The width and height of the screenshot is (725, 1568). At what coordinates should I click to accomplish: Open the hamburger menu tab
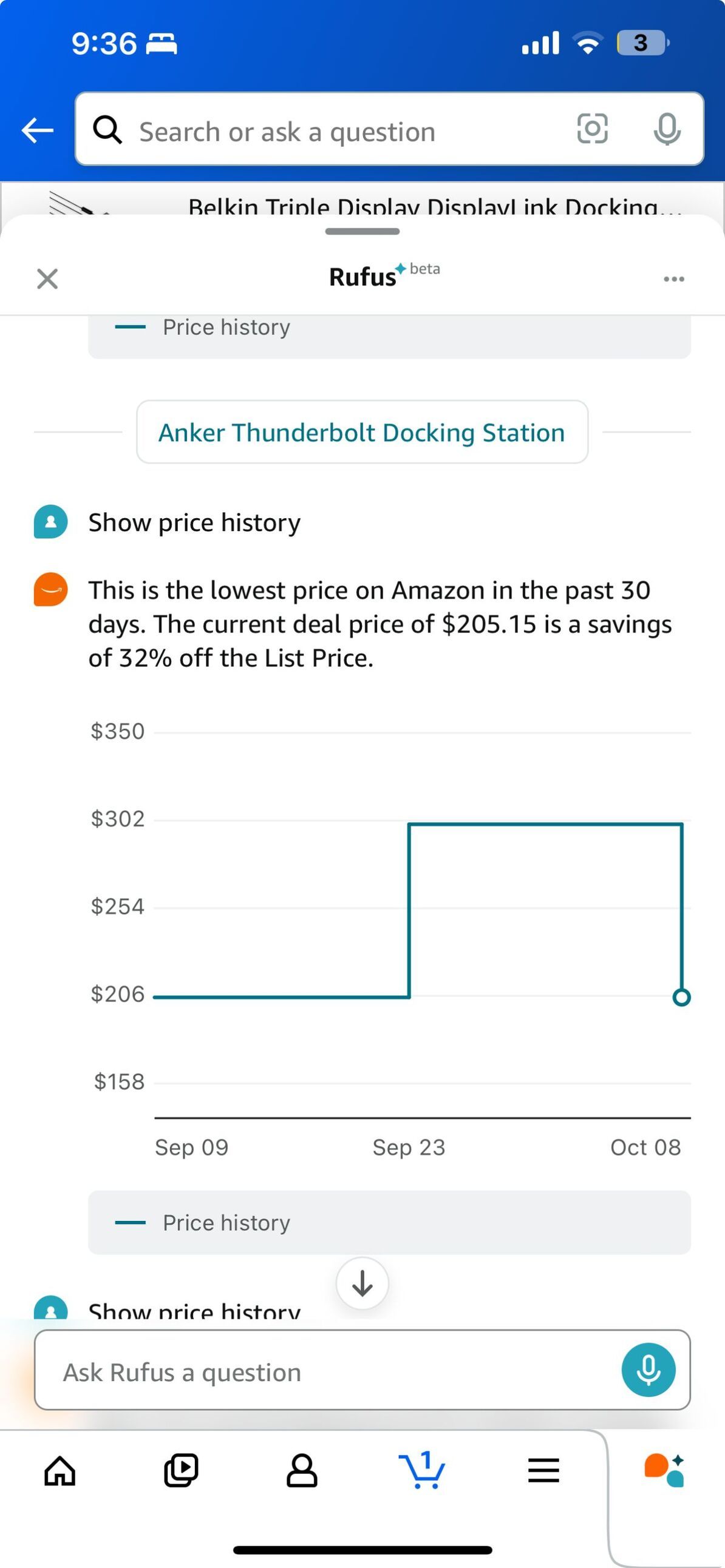(543, 1471)
